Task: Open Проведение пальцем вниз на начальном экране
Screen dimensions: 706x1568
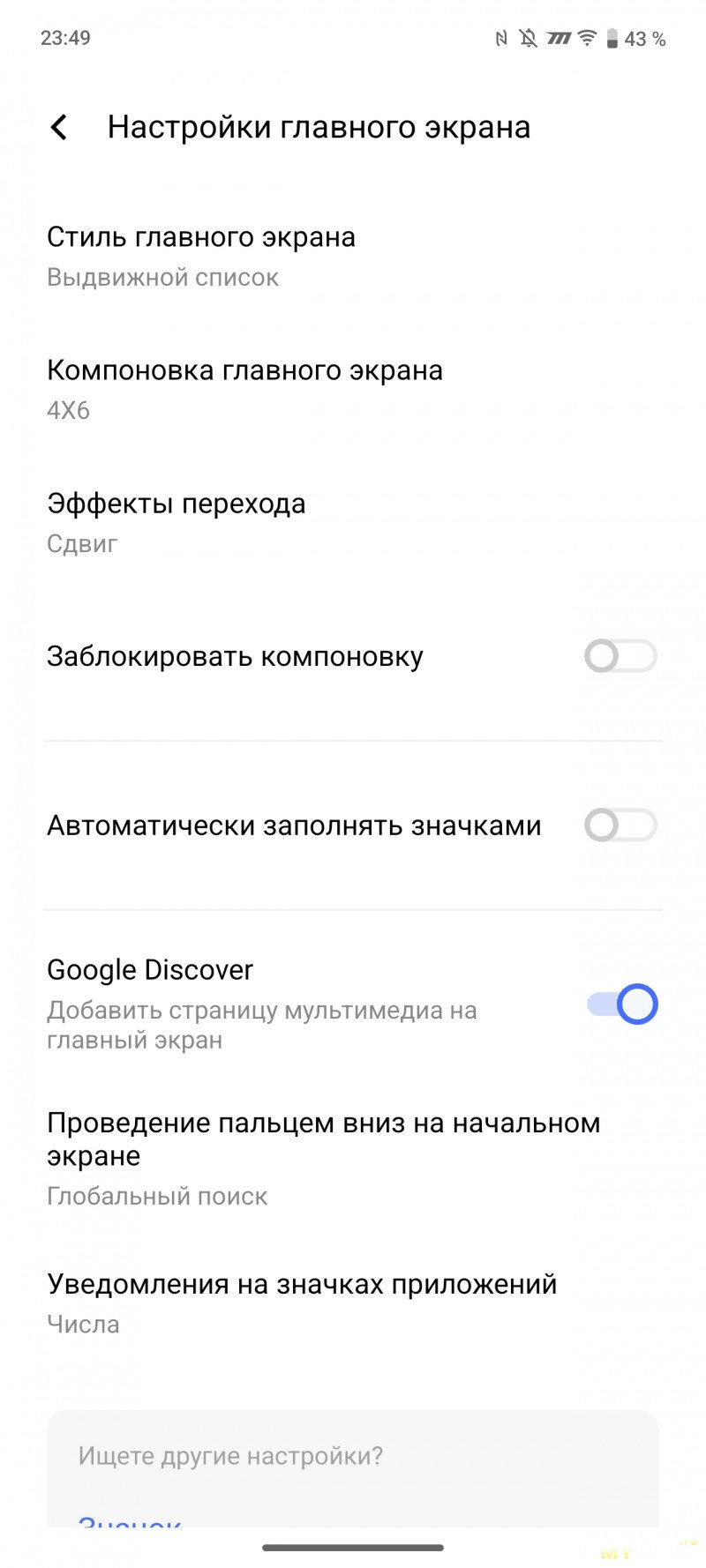Action: click(x=353, y=1159)
